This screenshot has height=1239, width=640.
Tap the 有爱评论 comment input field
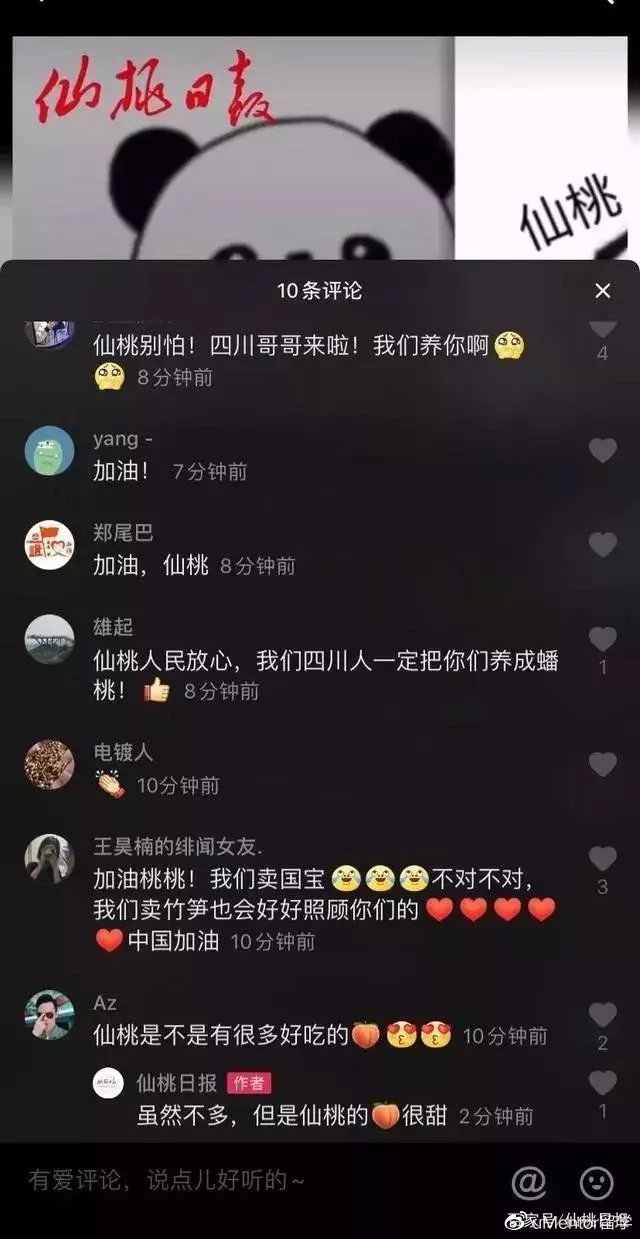(250, 1181)
